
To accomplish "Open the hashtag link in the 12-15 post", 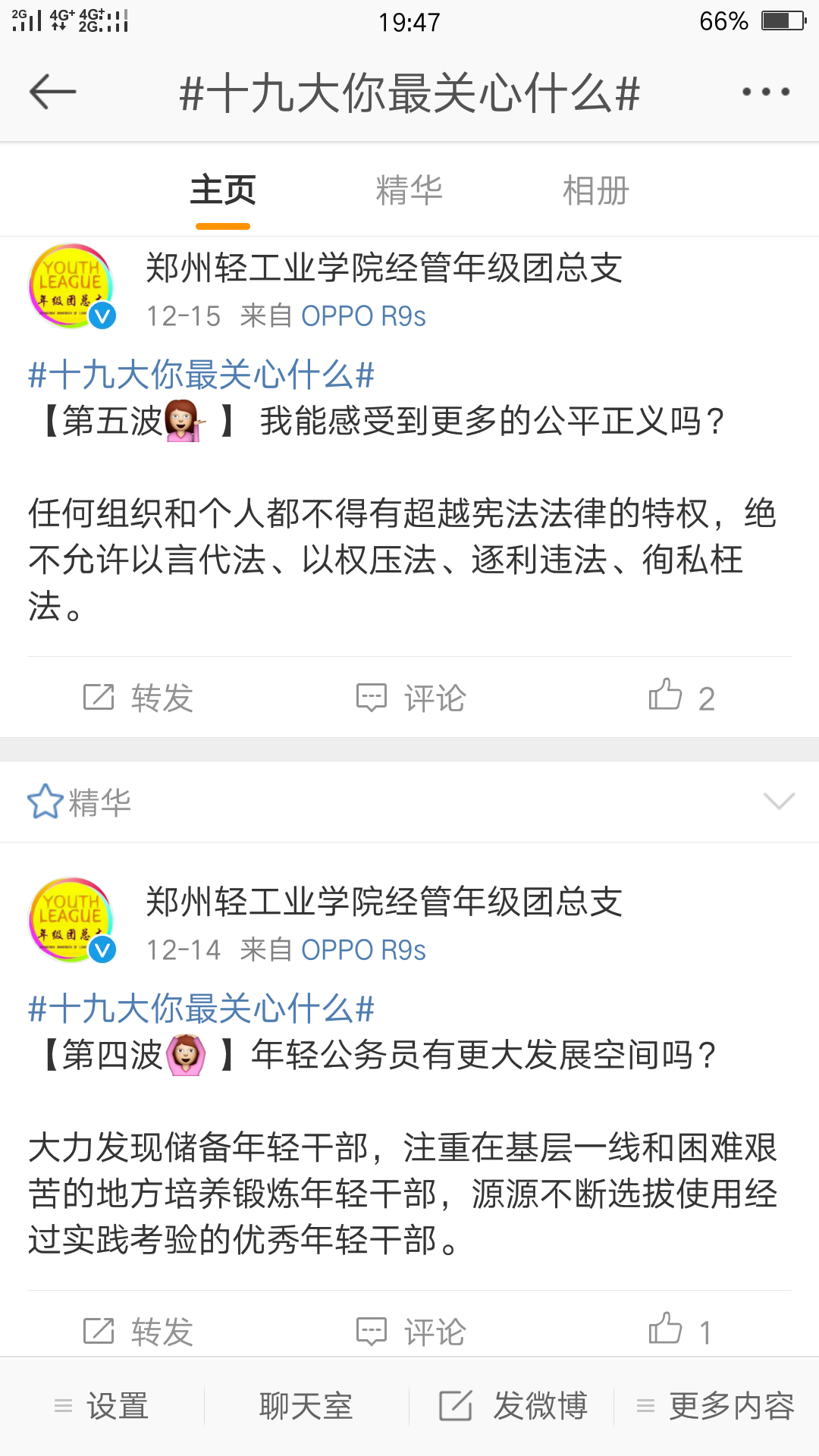I will pos(202,375).
